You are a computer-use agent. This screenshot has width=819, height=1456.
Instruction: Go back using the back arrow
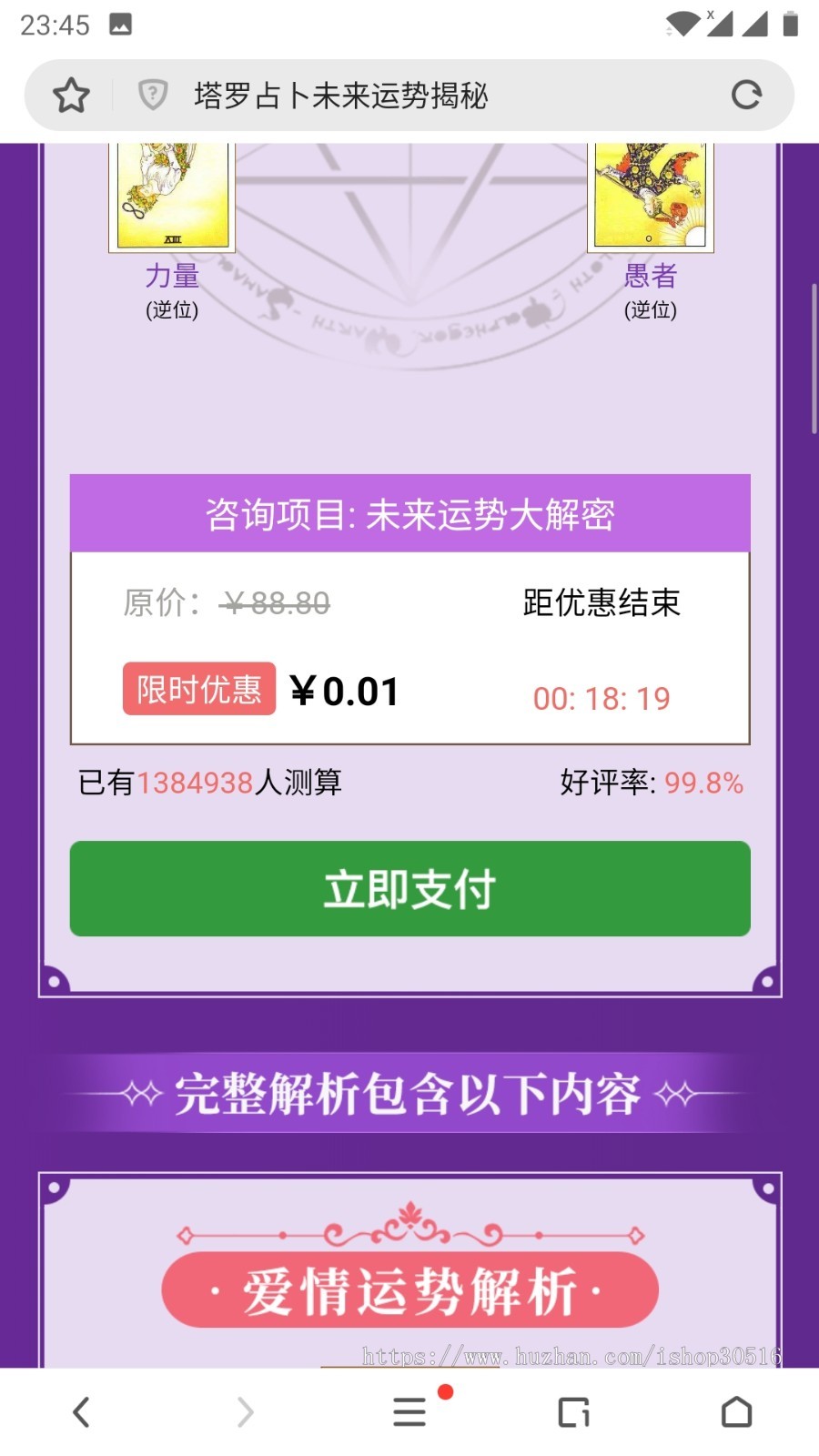[x=80, y=1411]
